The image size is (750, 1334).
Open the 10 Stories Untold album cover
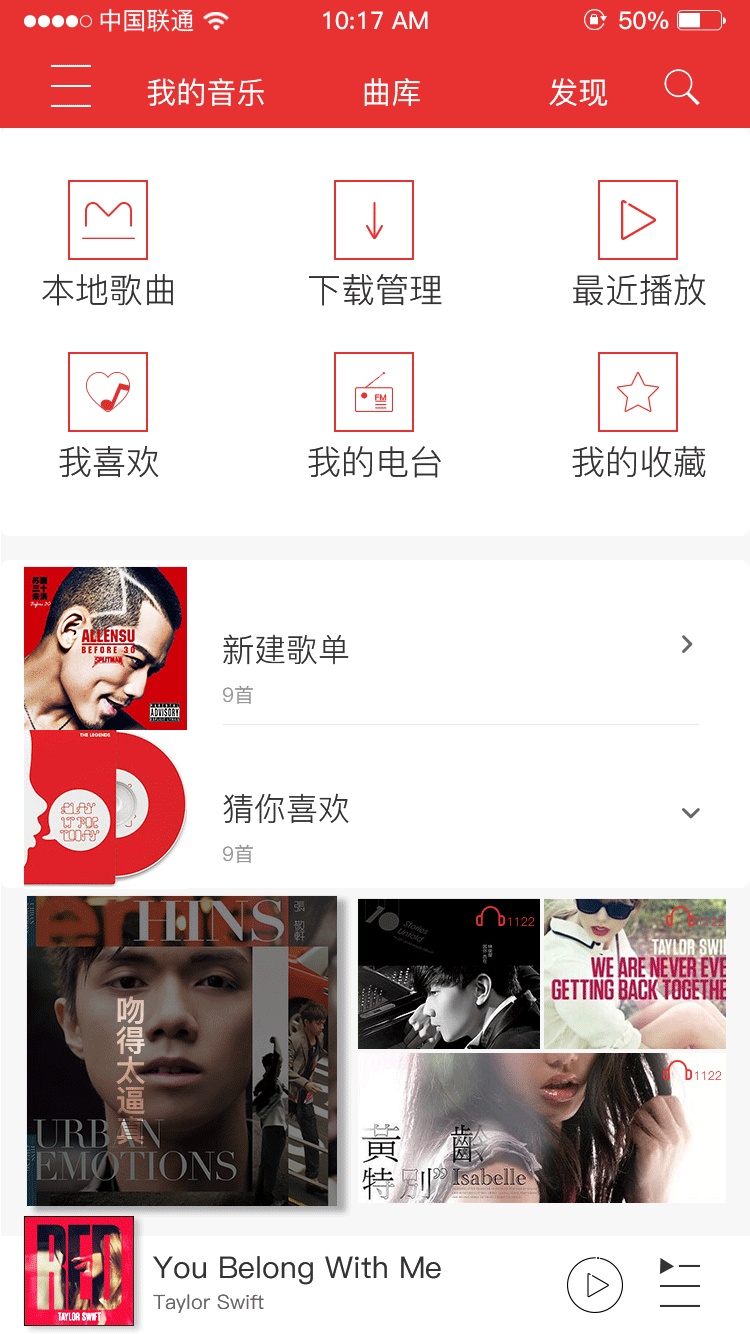click(x=449, y=973)
